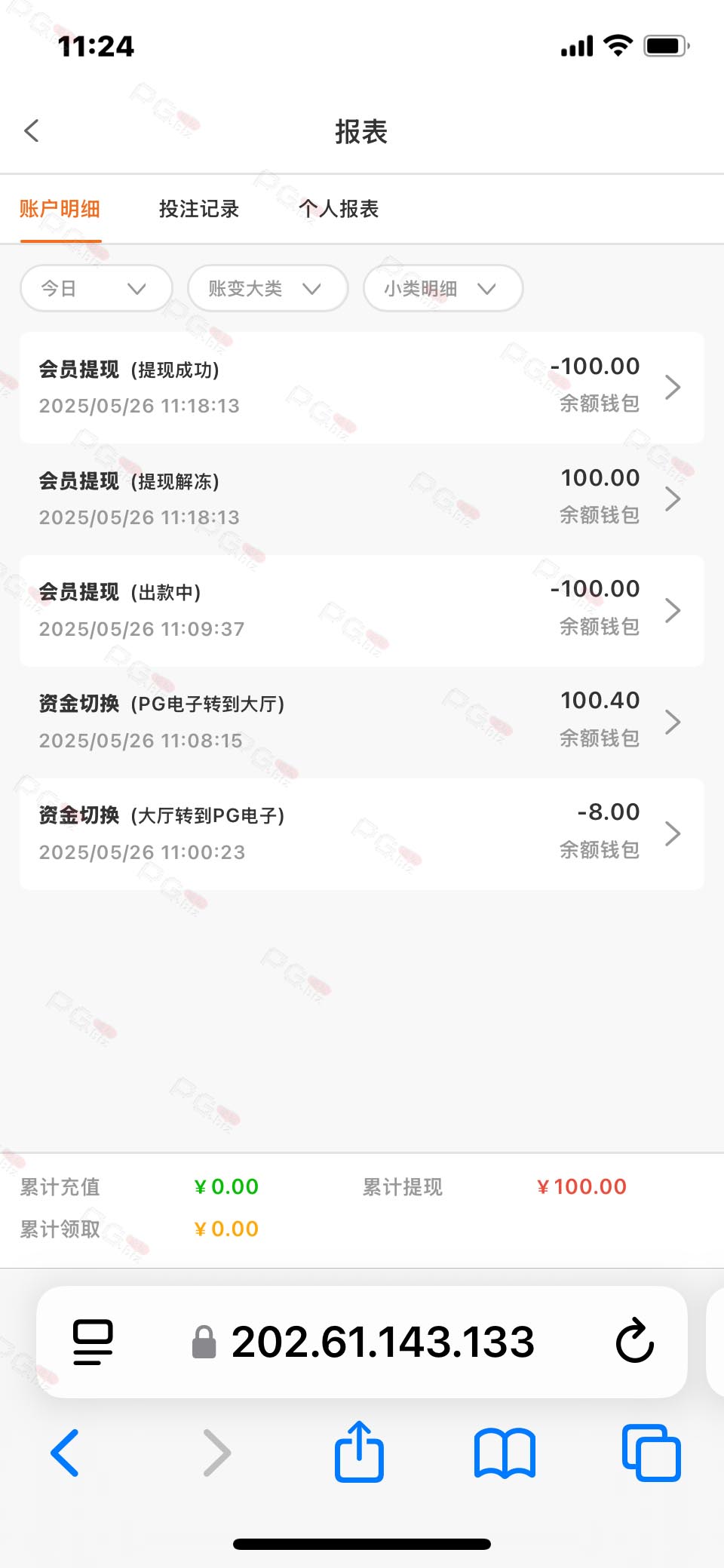The image size is (724, 1568).
Task: Open the 今日 date dropdown
Action: (96, 288)
